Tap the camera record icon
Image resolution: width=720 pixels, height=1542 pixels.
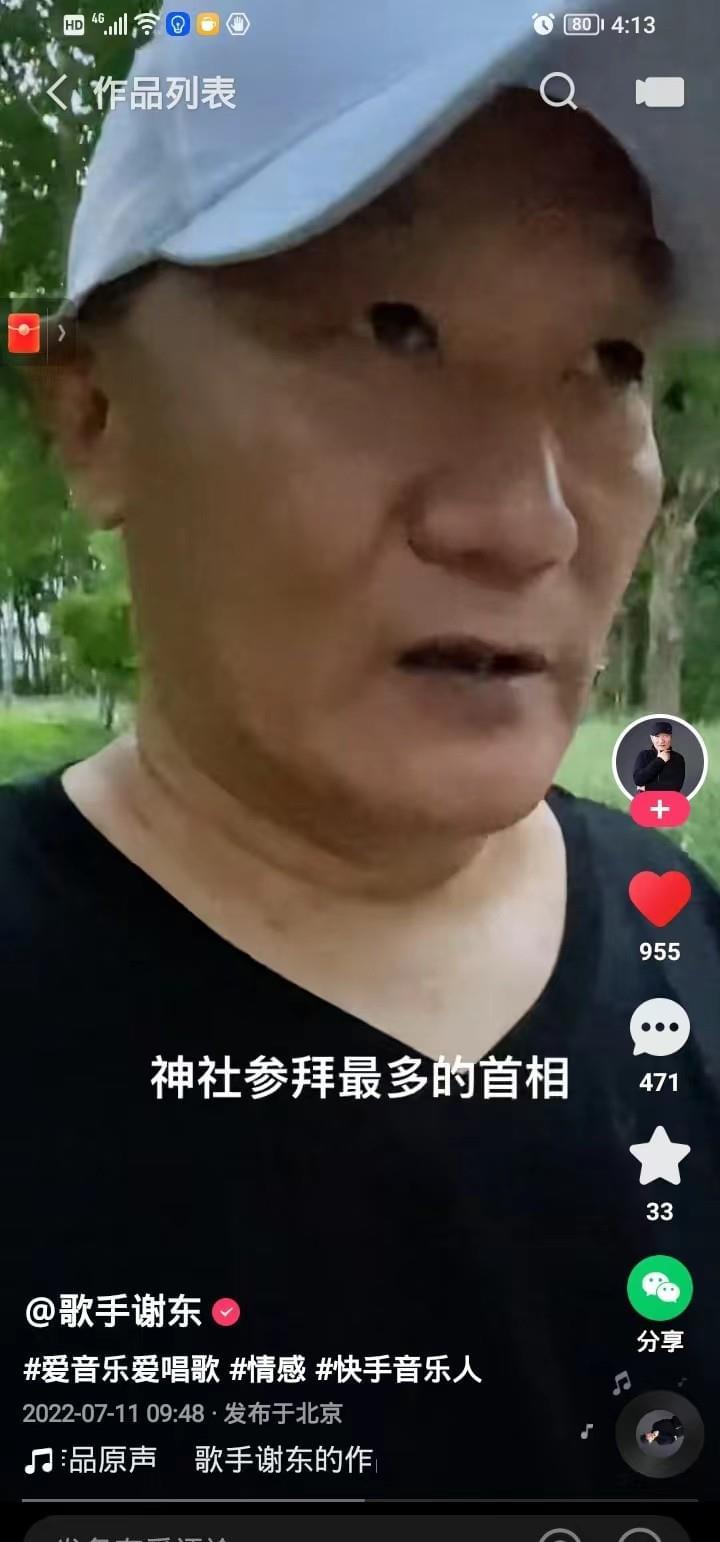point(660,92)
